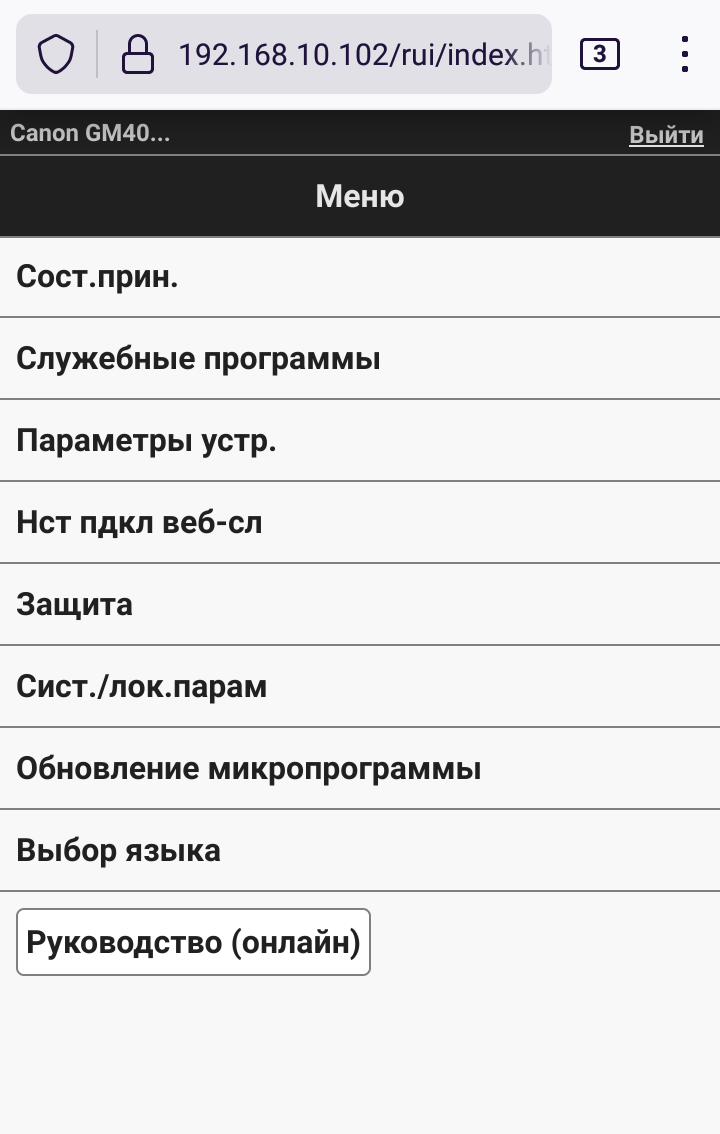
Task: Open Служебные программы utilities
Action: click(360, 359)
